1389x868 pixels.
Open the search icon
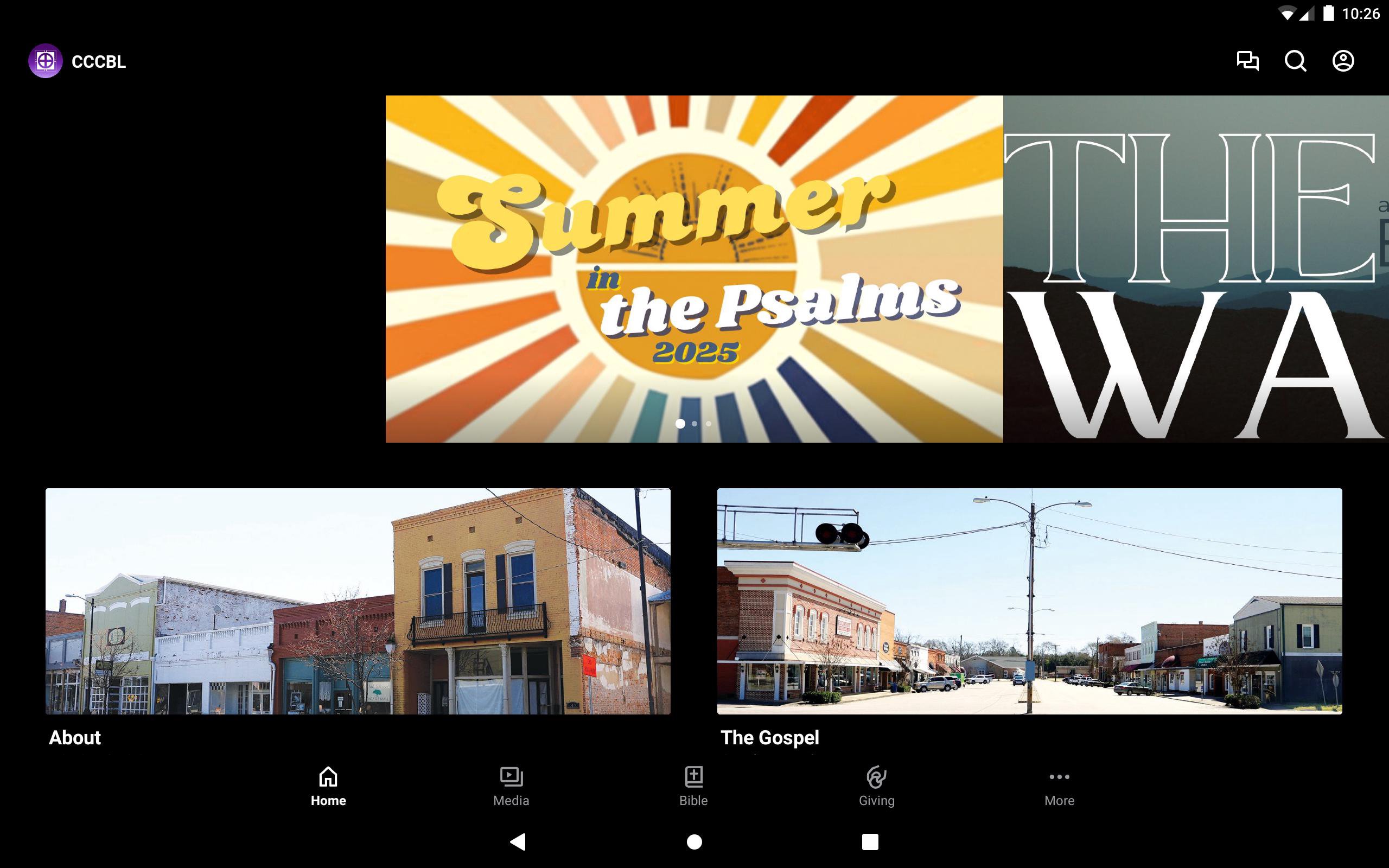[1295, 61]
